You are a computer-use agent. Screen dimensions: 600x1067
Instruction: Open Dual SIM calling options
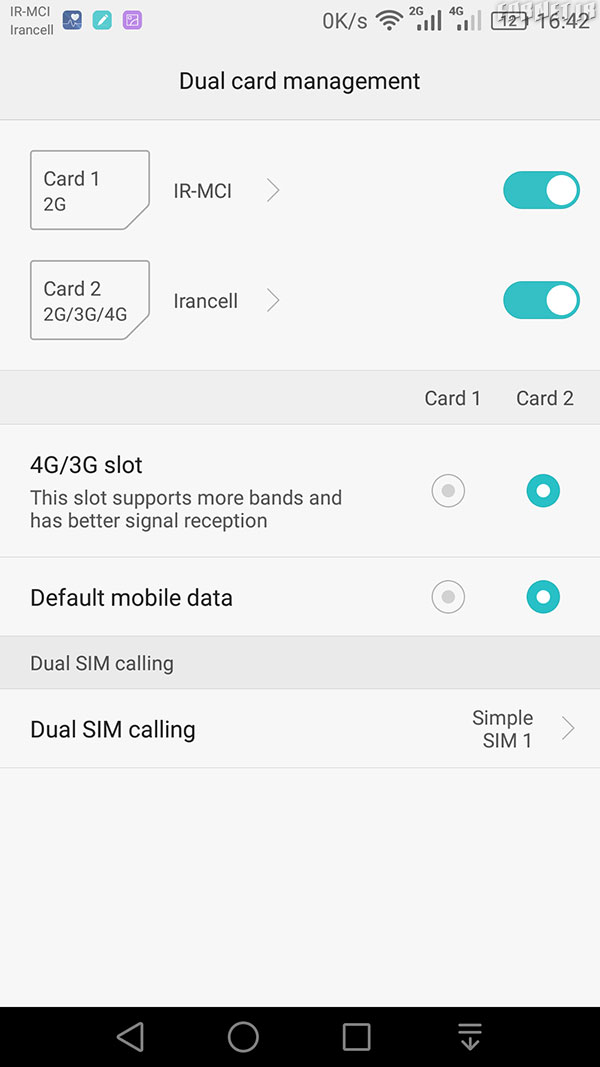tap(300, 729)
